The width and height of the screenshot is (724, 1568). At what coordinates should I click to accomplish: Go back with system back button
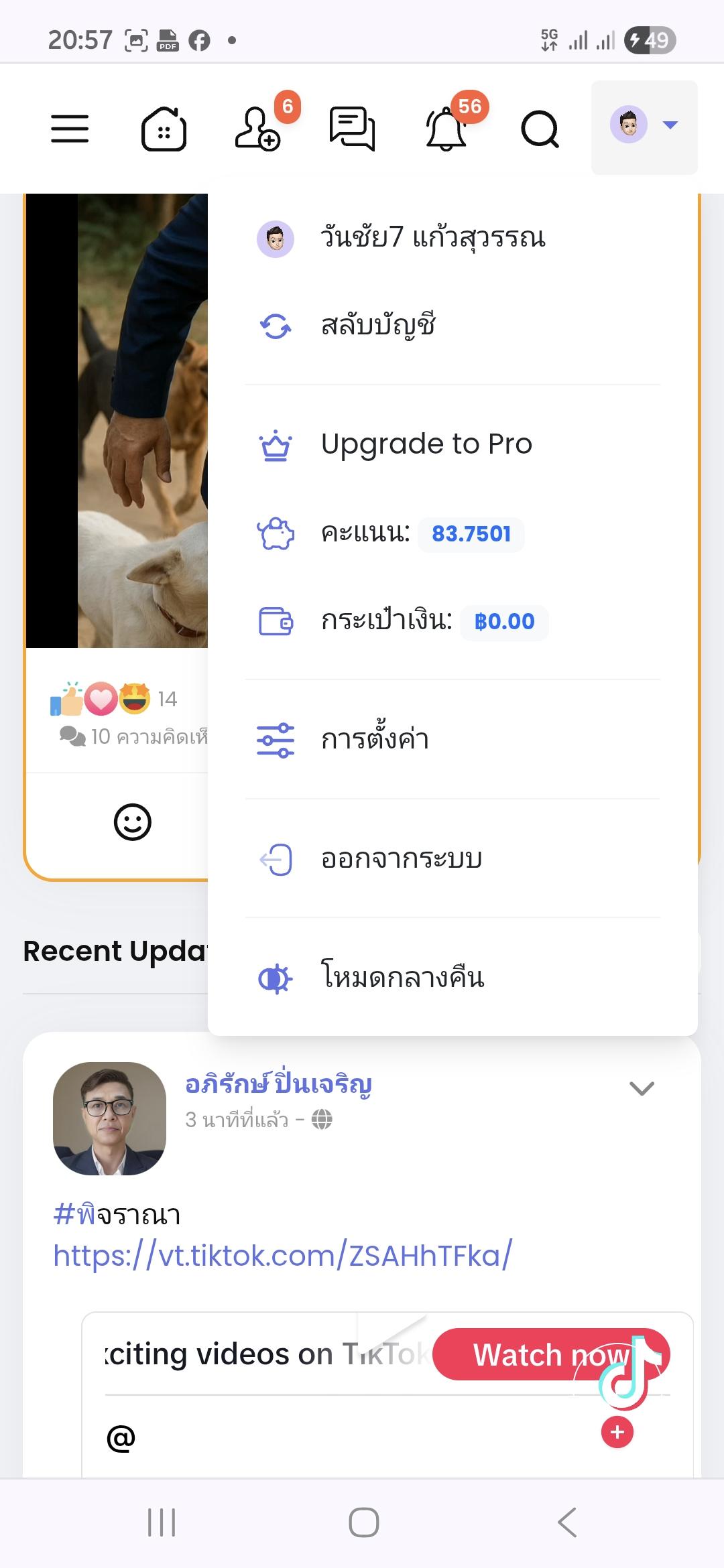click(567, 1522)
